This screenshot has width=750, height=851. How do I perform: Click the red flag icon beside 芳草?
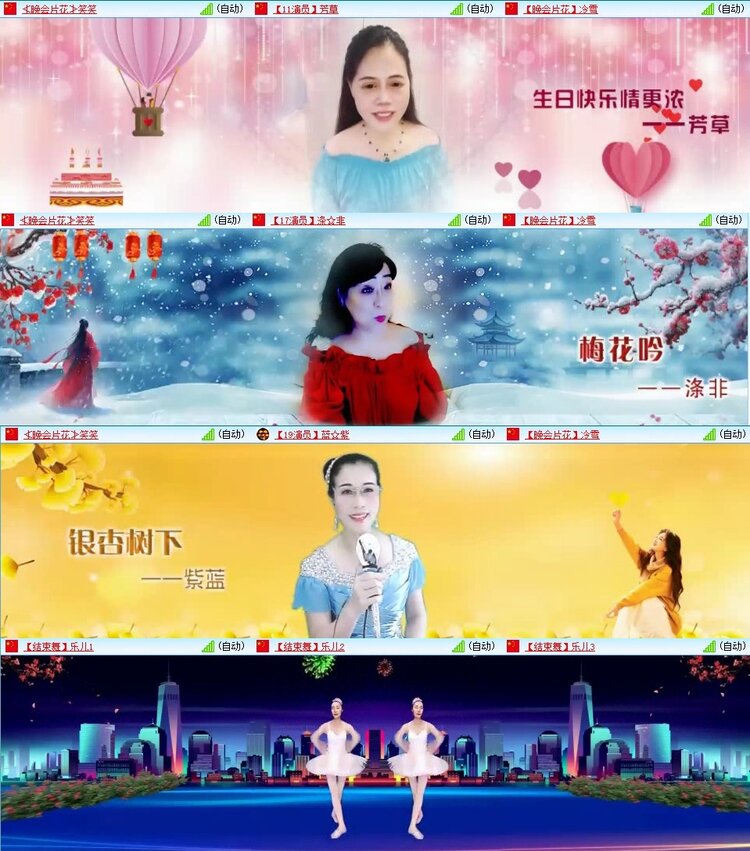(x=263, y=10)
